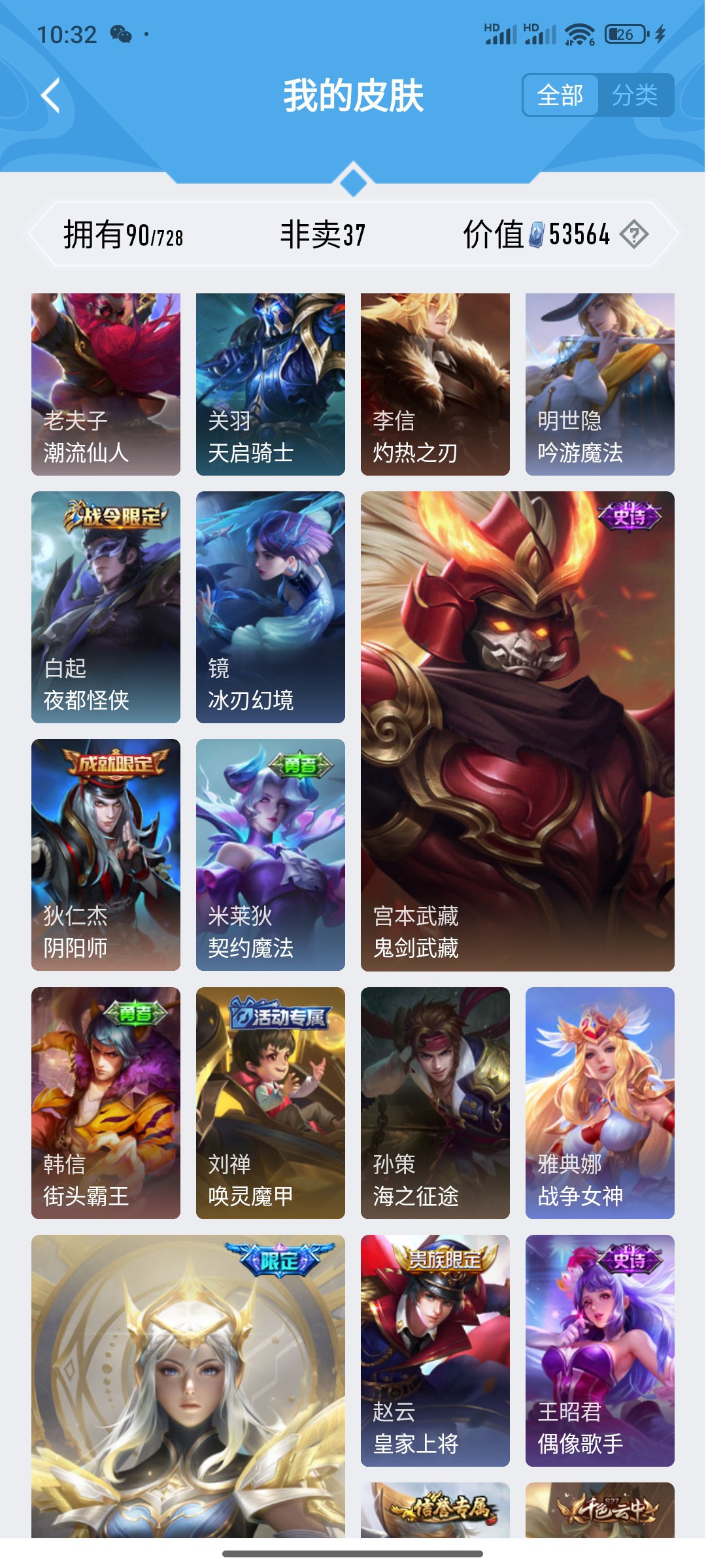
Task: Select the 明世隐 吟游魔法 skin
Action: click(x=600, y=384)
